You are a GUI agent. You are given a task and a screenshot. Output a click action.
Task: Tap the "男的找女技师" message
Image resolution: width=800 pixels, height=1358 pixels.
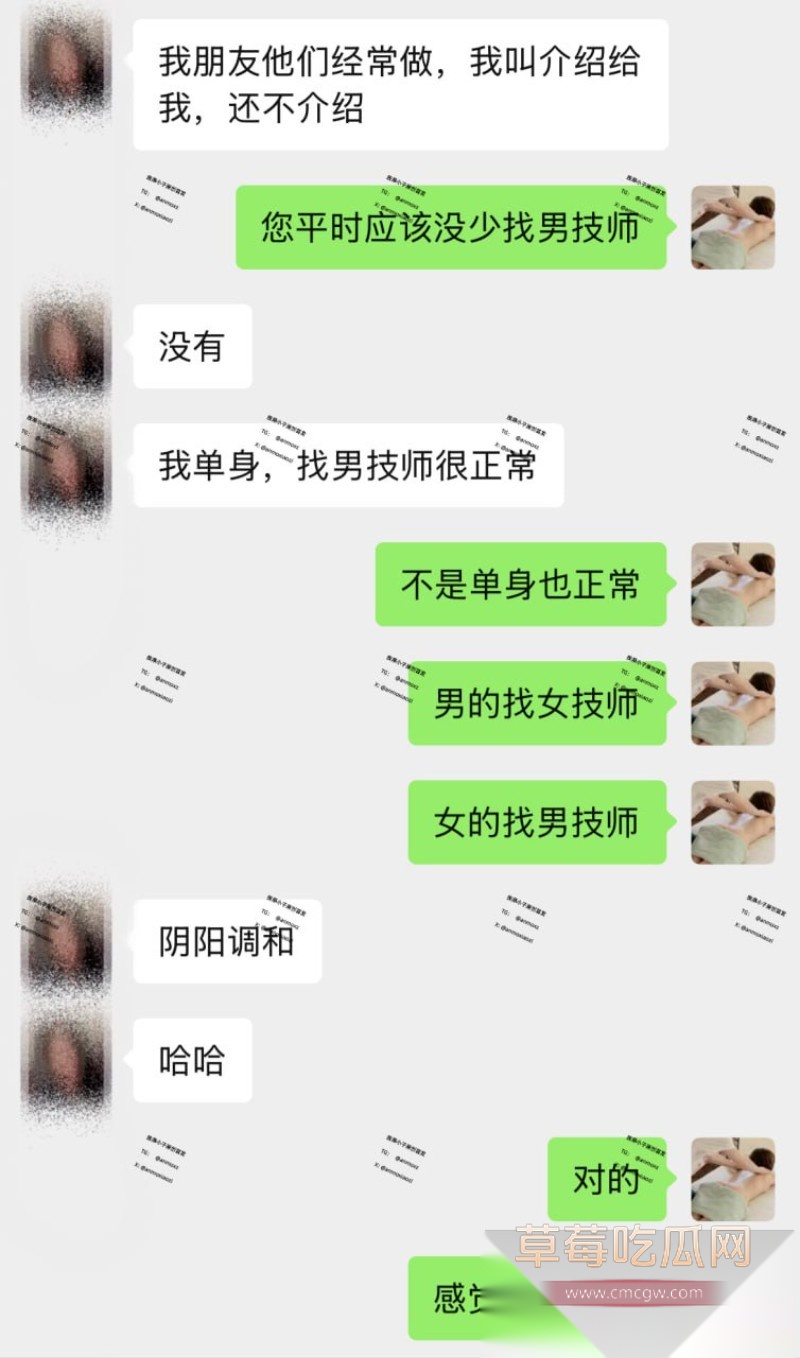coord(536,705)
